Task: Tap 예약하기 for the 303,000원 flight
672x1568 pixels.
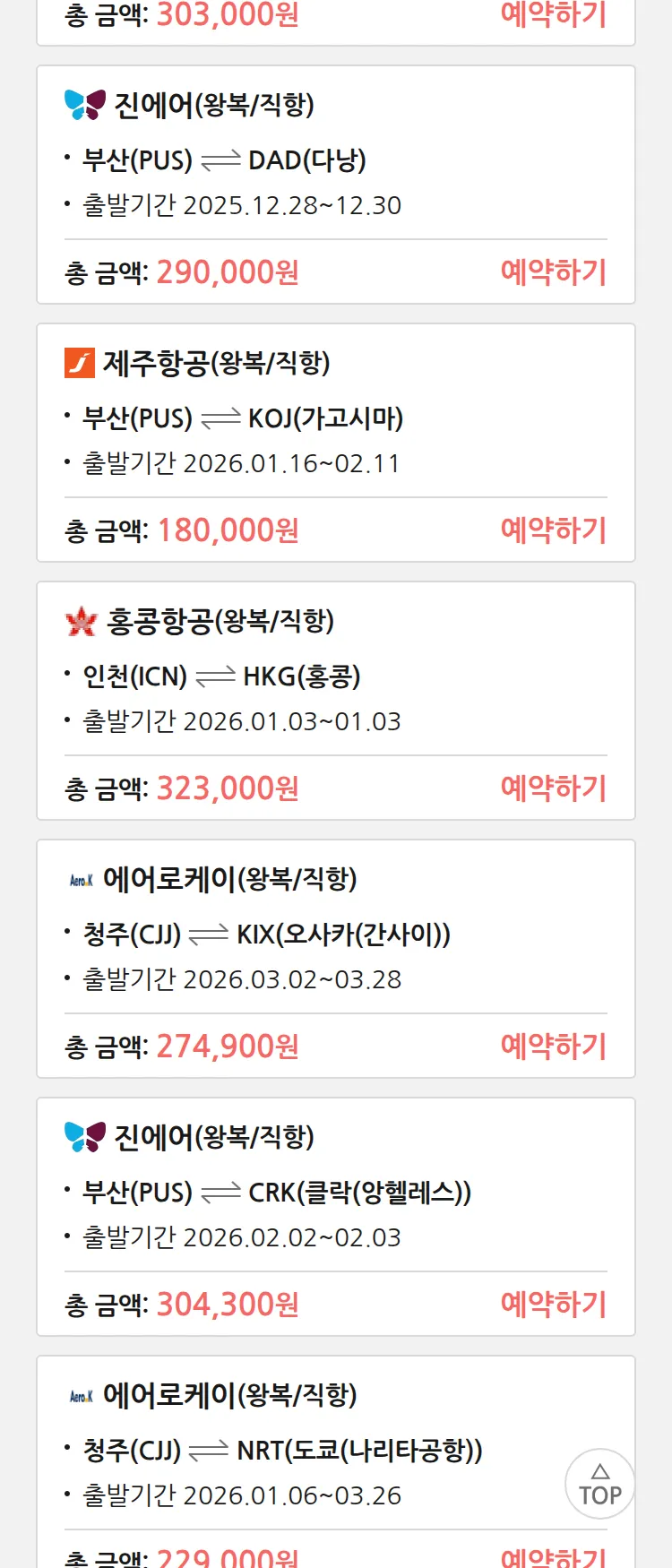Action: tap(553, 14)
